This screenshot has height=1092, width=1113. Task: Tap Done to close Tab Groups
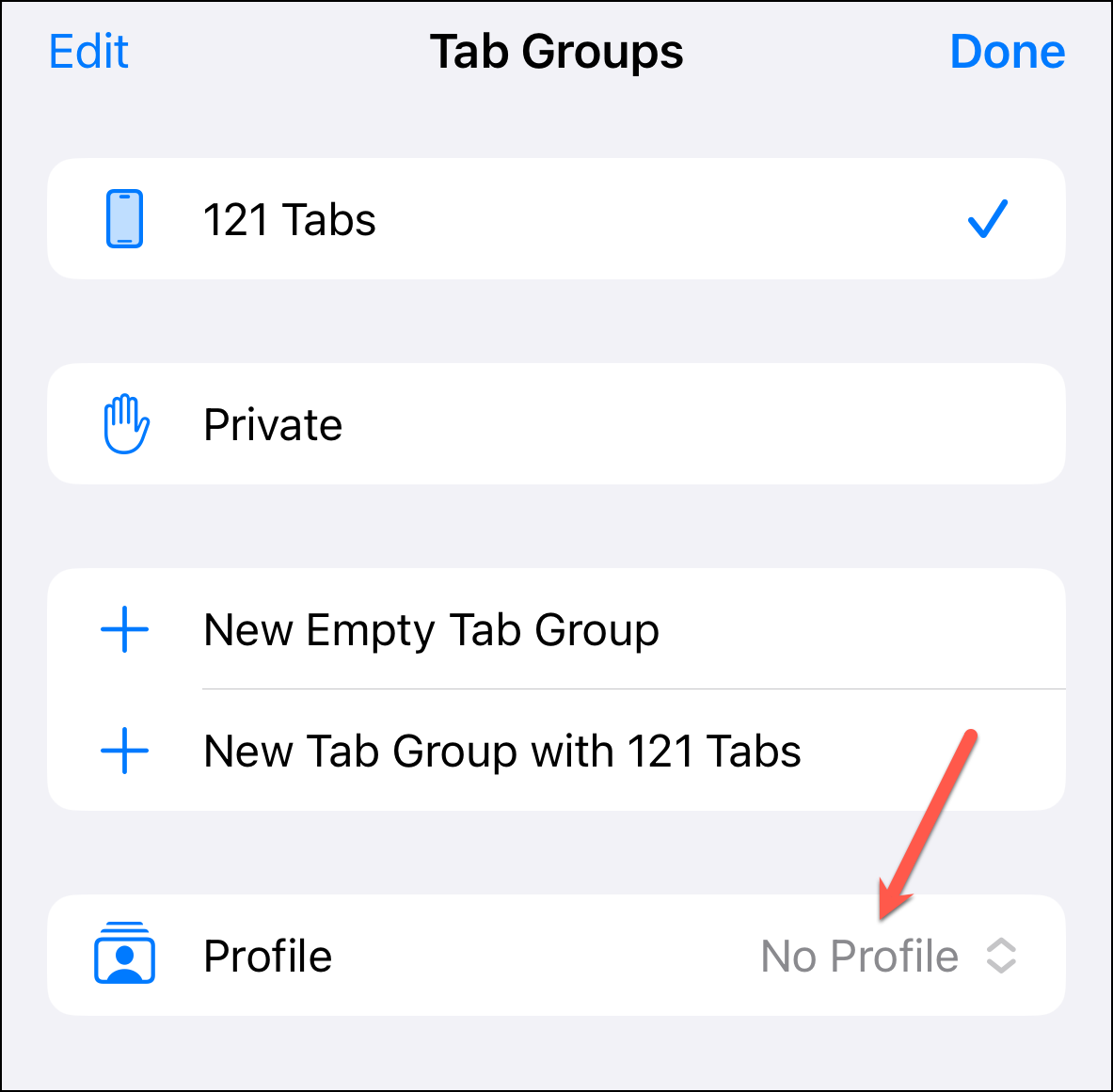pos(1007,52)
